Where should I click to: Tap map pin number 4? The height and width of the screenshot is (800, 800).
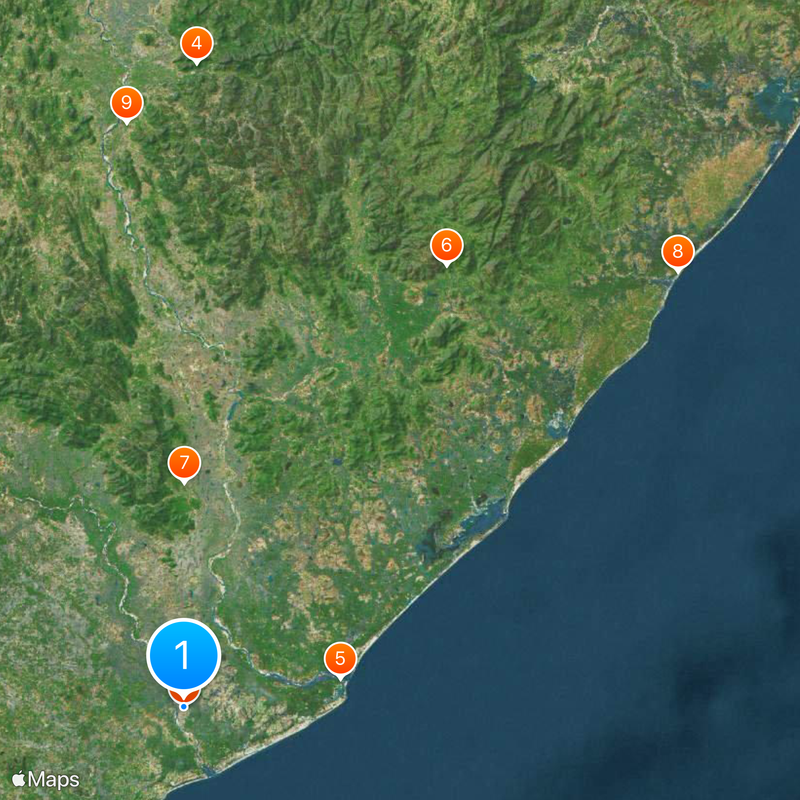(x=196, y=44)
